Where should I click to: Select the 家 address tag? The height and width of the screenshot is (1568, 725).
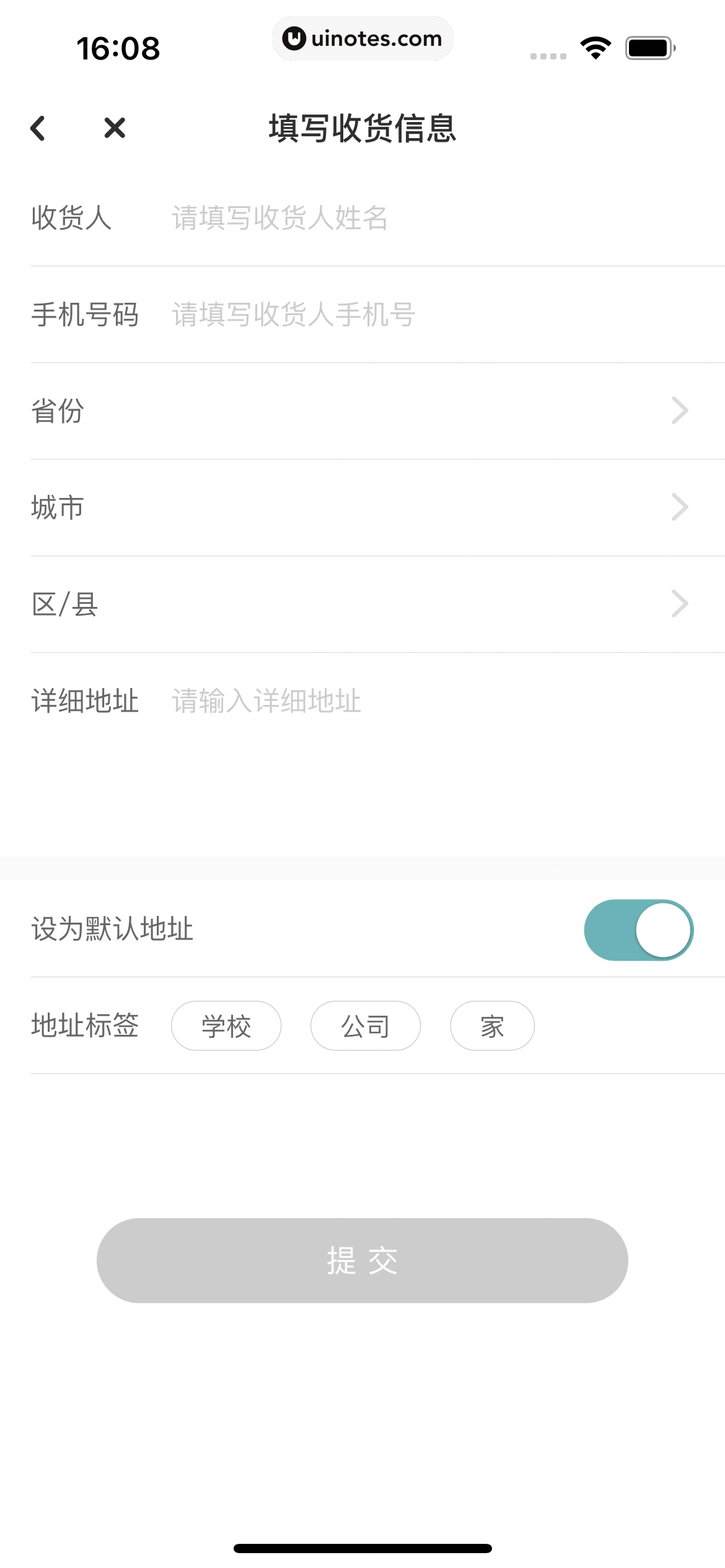(x=491, y=1026)
